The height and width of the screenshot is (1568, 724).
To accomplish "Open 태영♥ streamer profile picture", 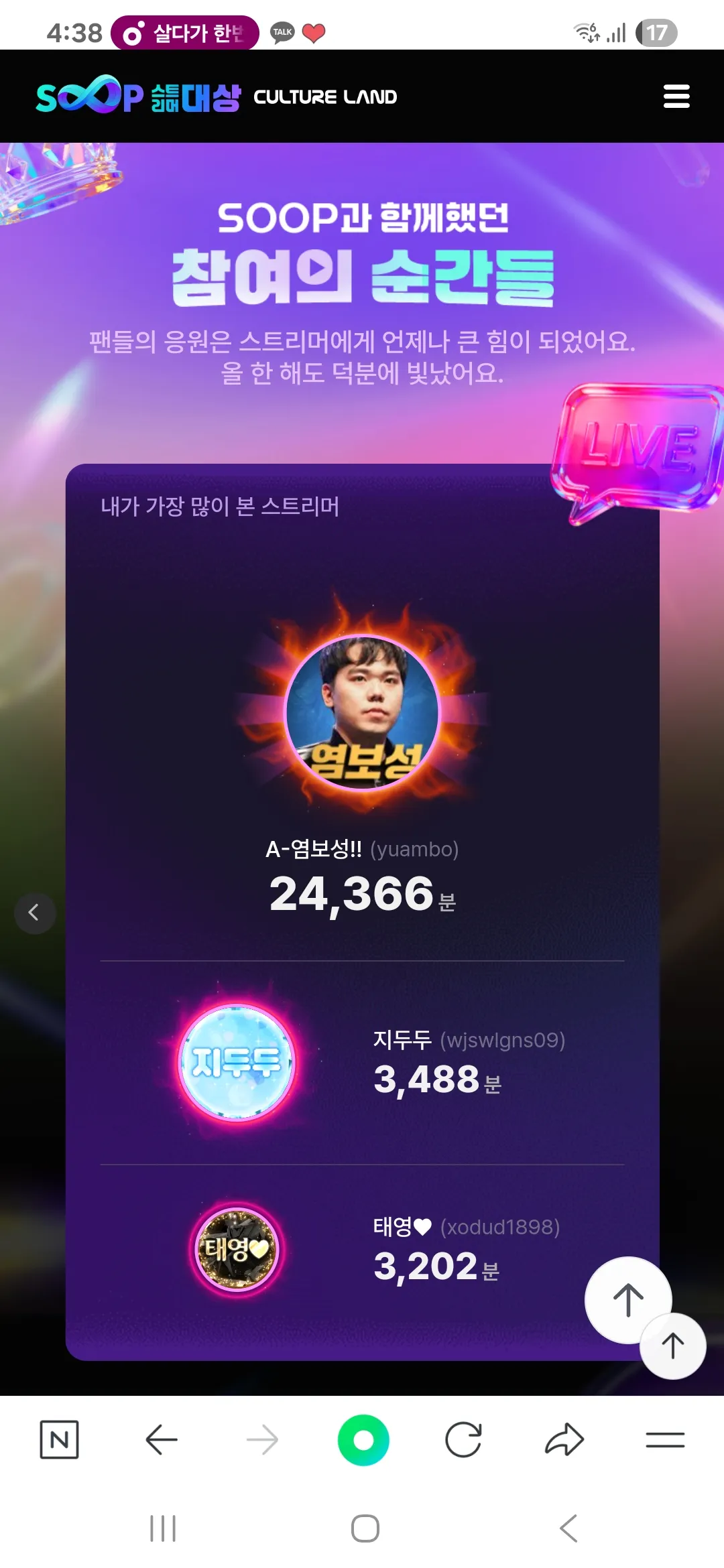I will coord(235,1249).
